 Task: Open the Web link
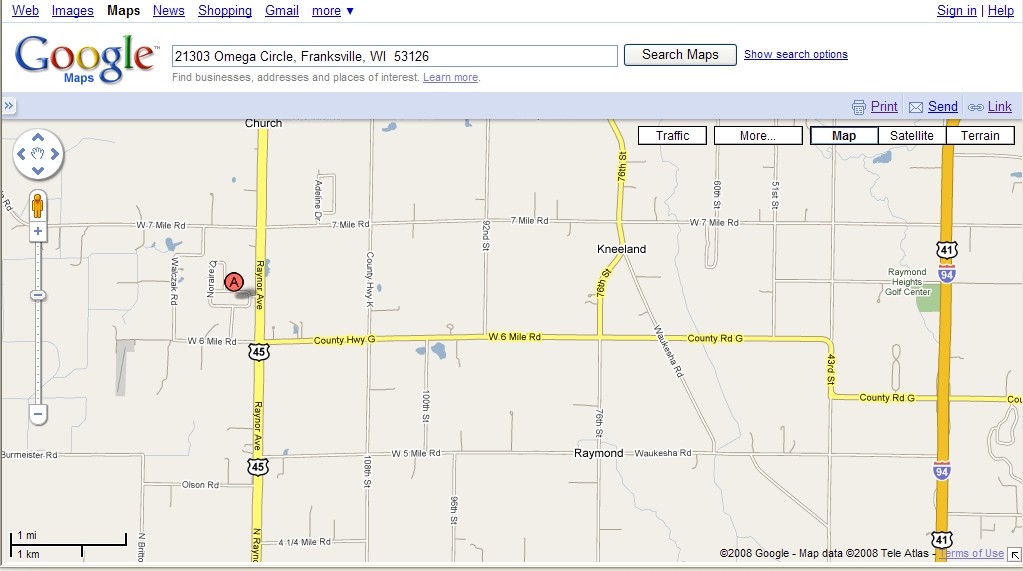coord(25,10)
